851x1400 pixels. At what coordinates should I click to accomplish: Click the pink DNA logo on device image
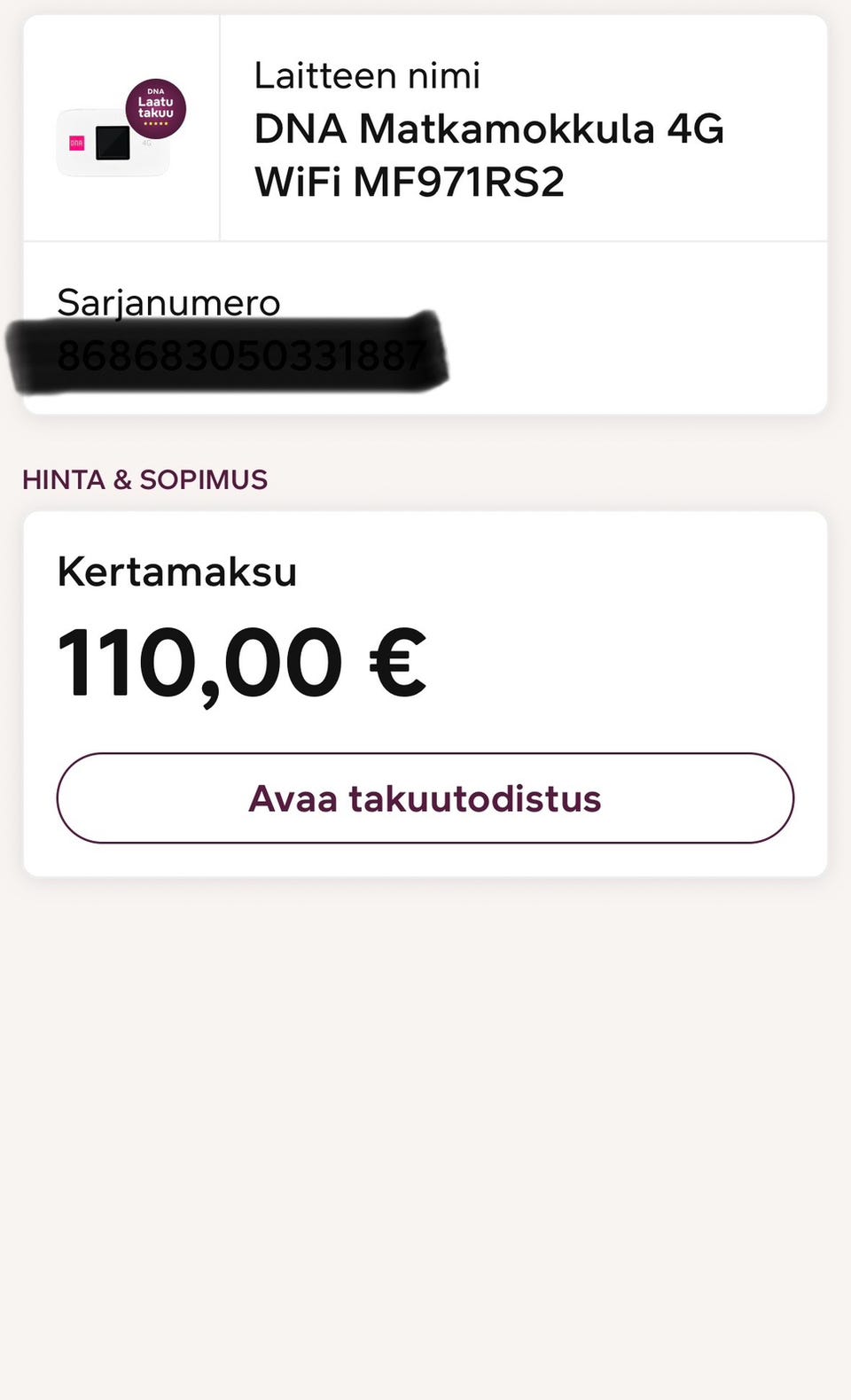tap(76, 144)
